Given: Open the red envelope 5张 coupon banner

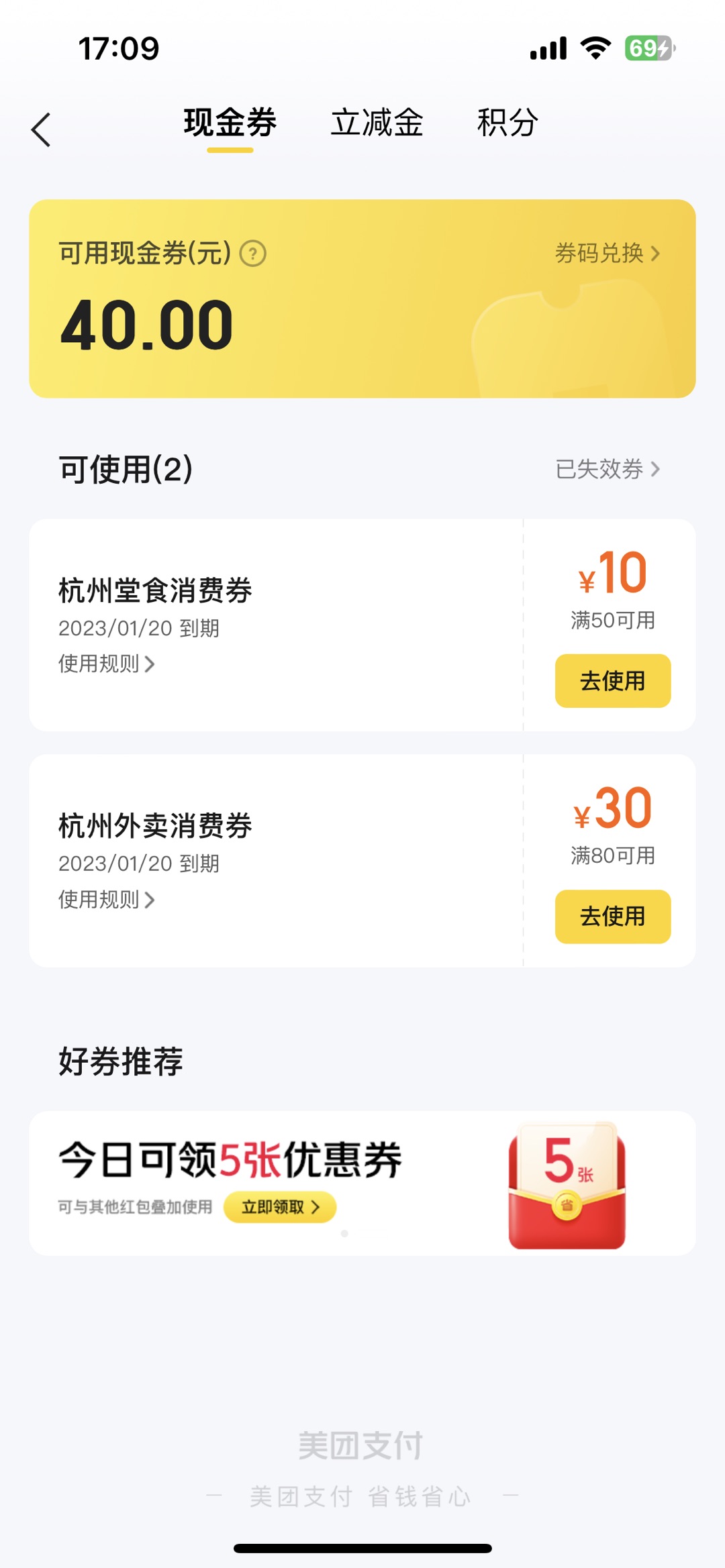Looking at the screenshot, I should [x=567, y=1185].
